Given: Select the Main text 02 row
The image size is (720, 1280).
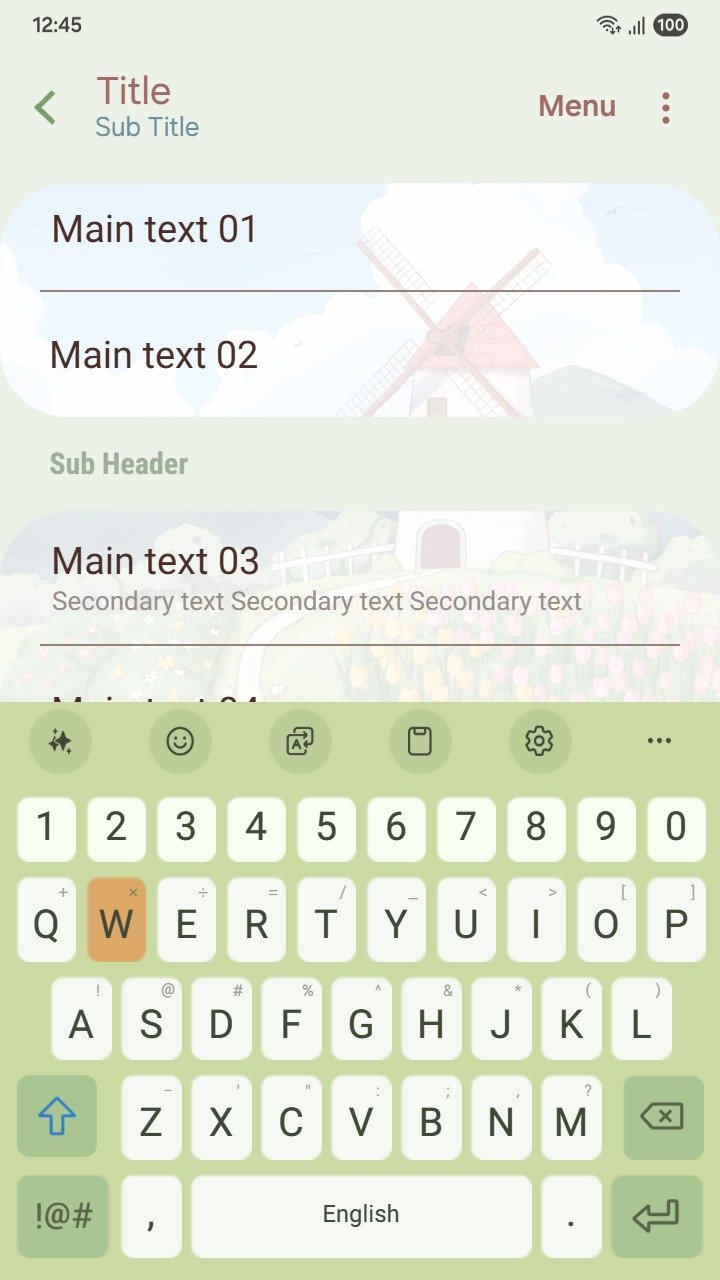Looking at the screenshot, I should (x=360, y=355).
